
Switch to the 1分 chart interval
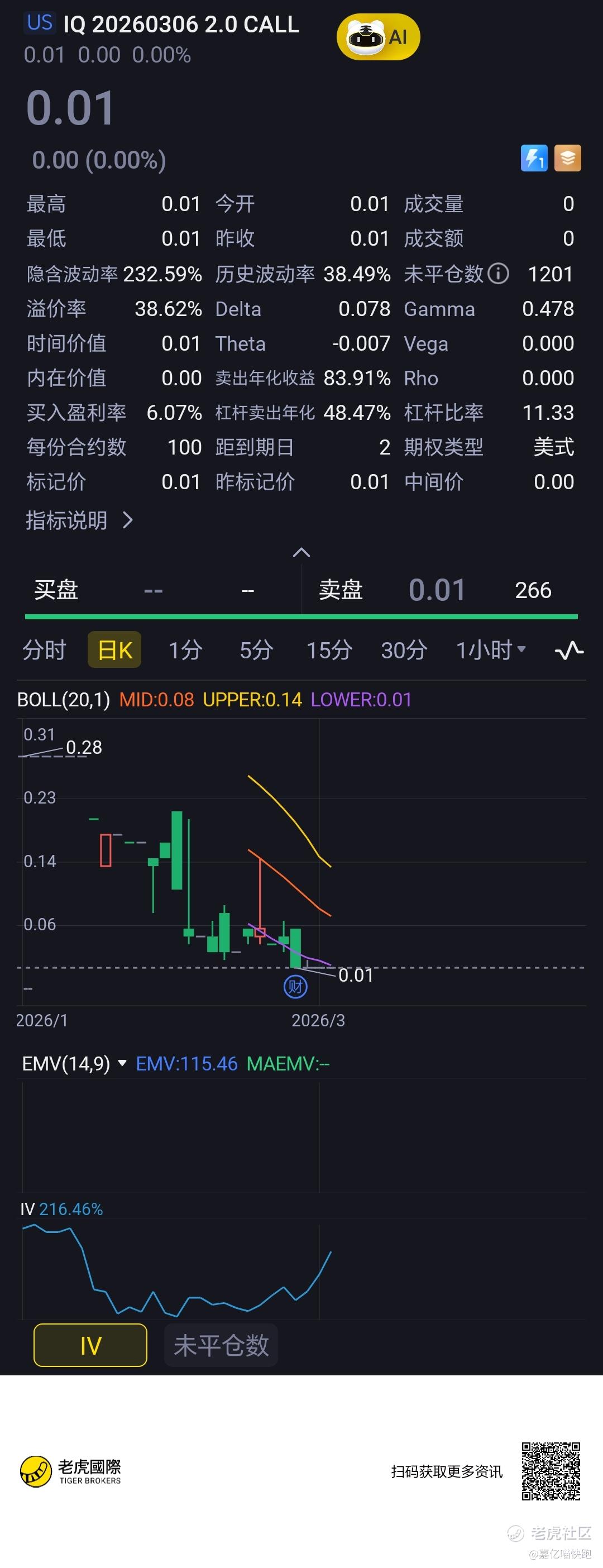[x=185, y=650]
